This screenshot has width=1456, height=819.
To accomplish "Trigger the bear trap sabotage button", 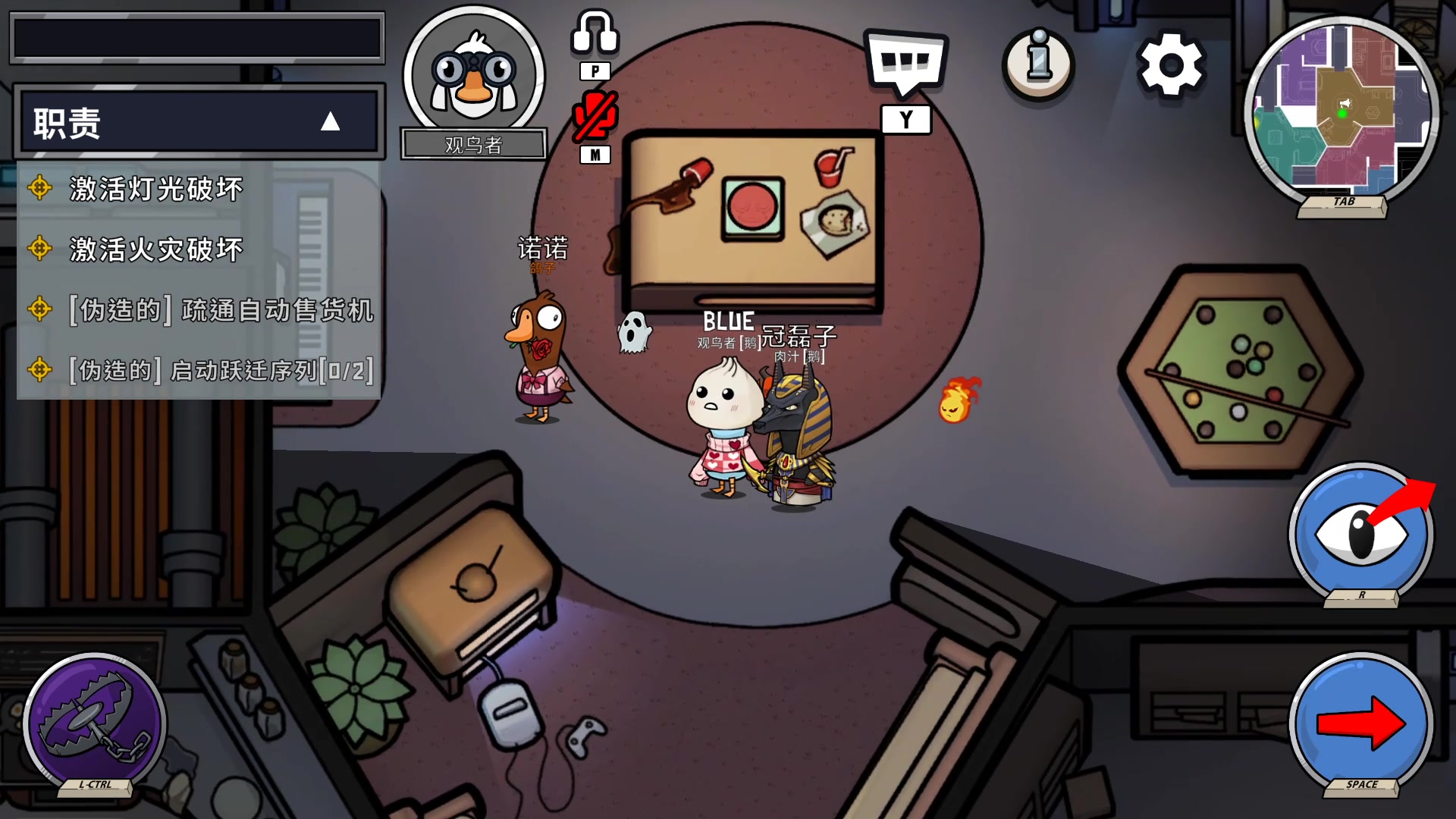I will coord(95,723).
